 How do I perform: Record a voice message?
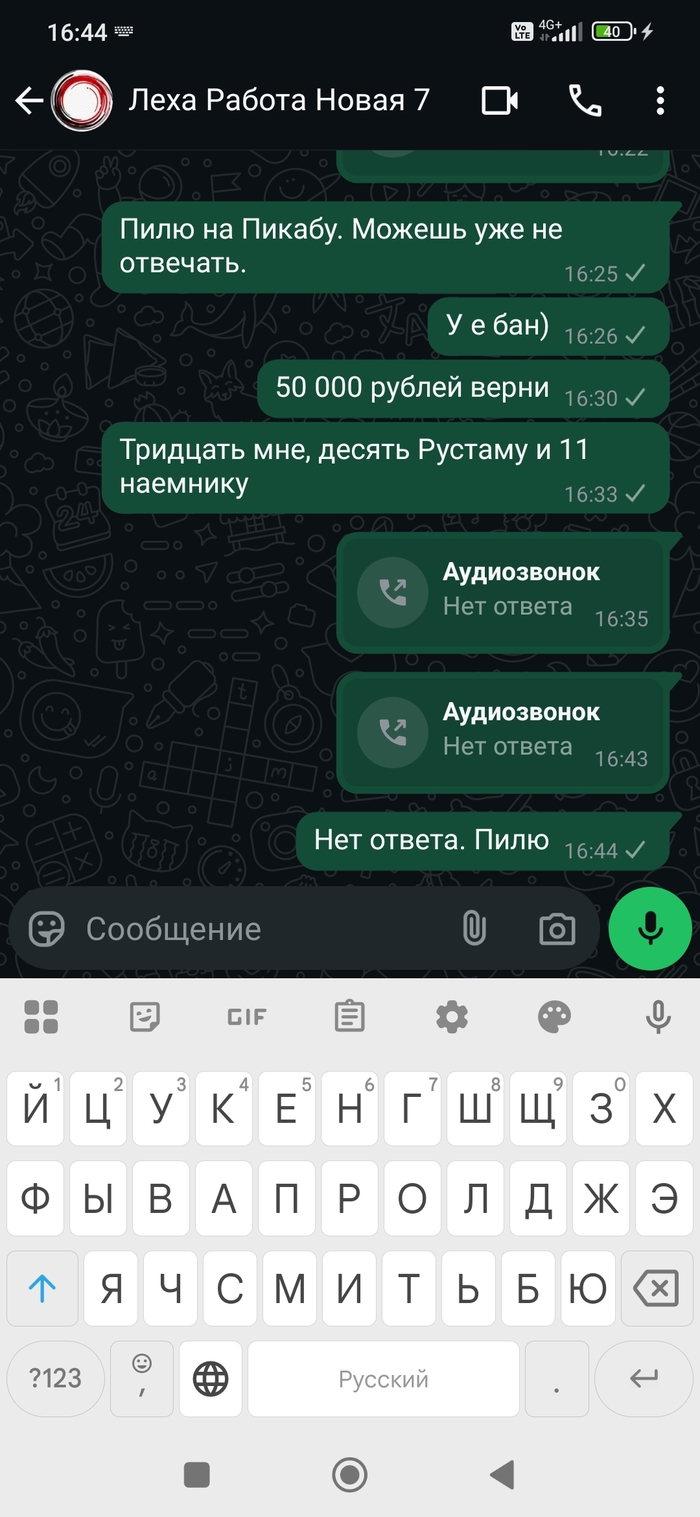(650, 929)
